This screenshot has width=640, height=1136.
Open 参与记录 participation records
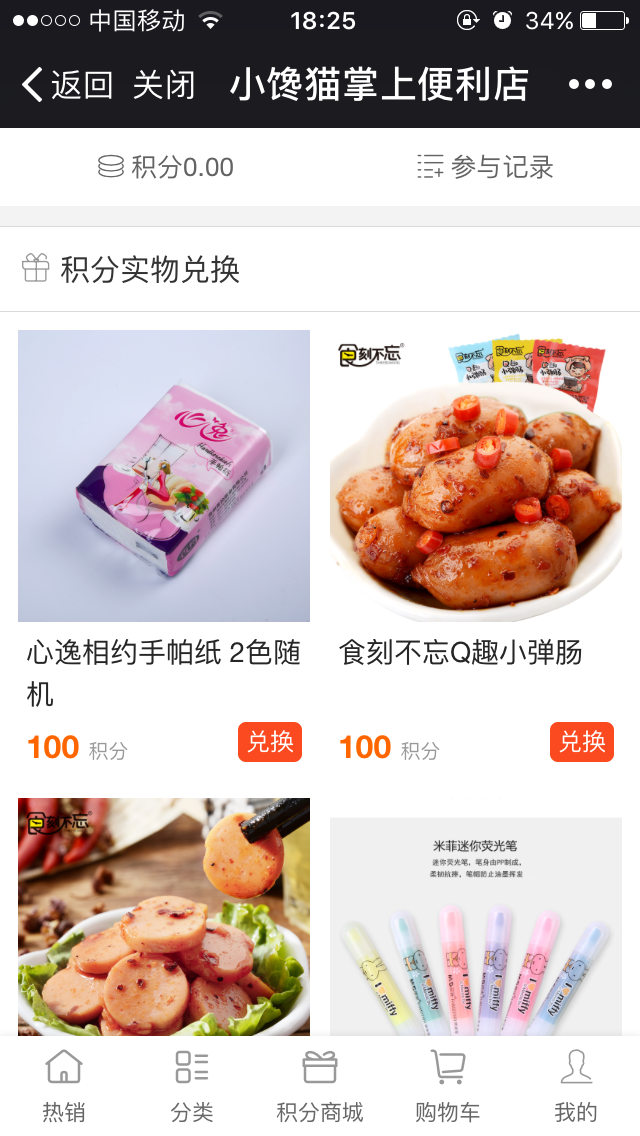click(486, 167)
